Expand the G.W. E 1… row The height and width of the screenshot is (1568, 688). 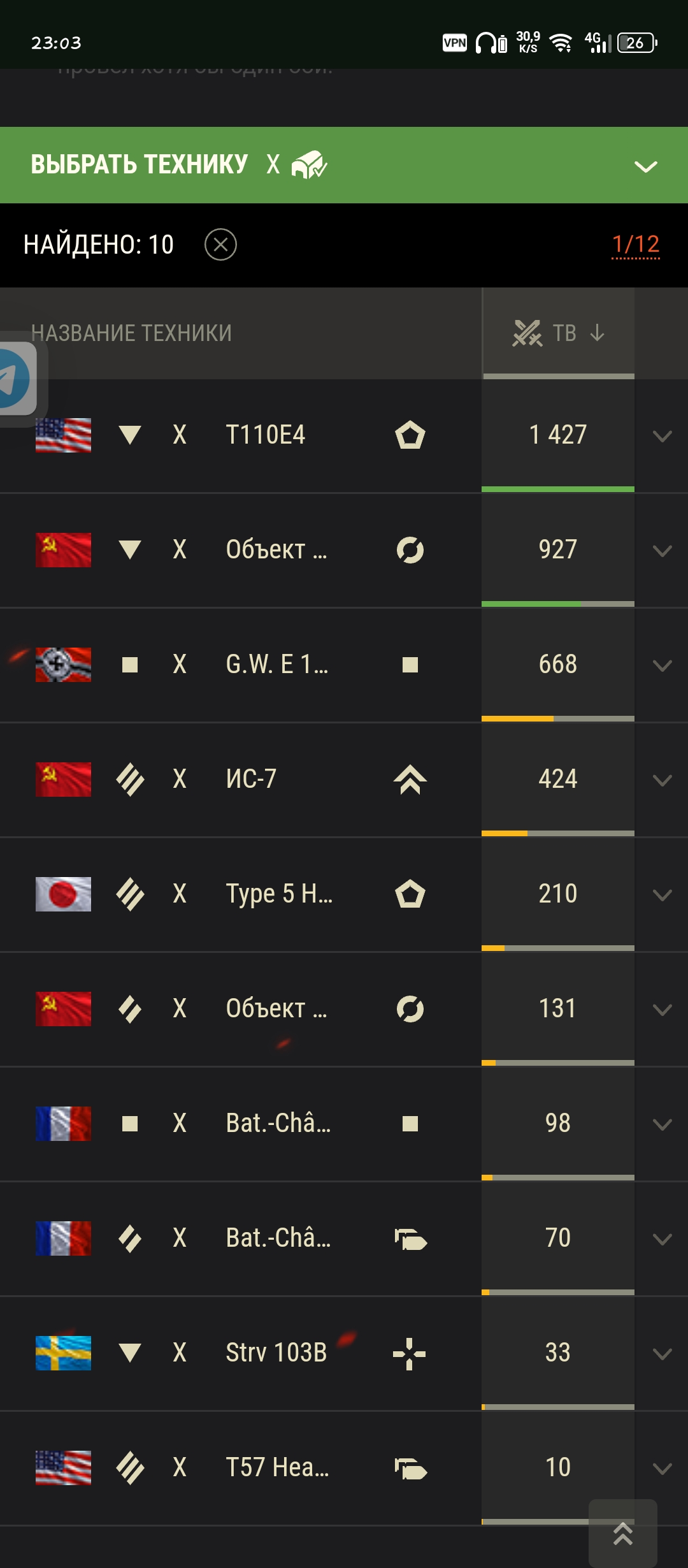pyautogui.click(x=662, y=665)
